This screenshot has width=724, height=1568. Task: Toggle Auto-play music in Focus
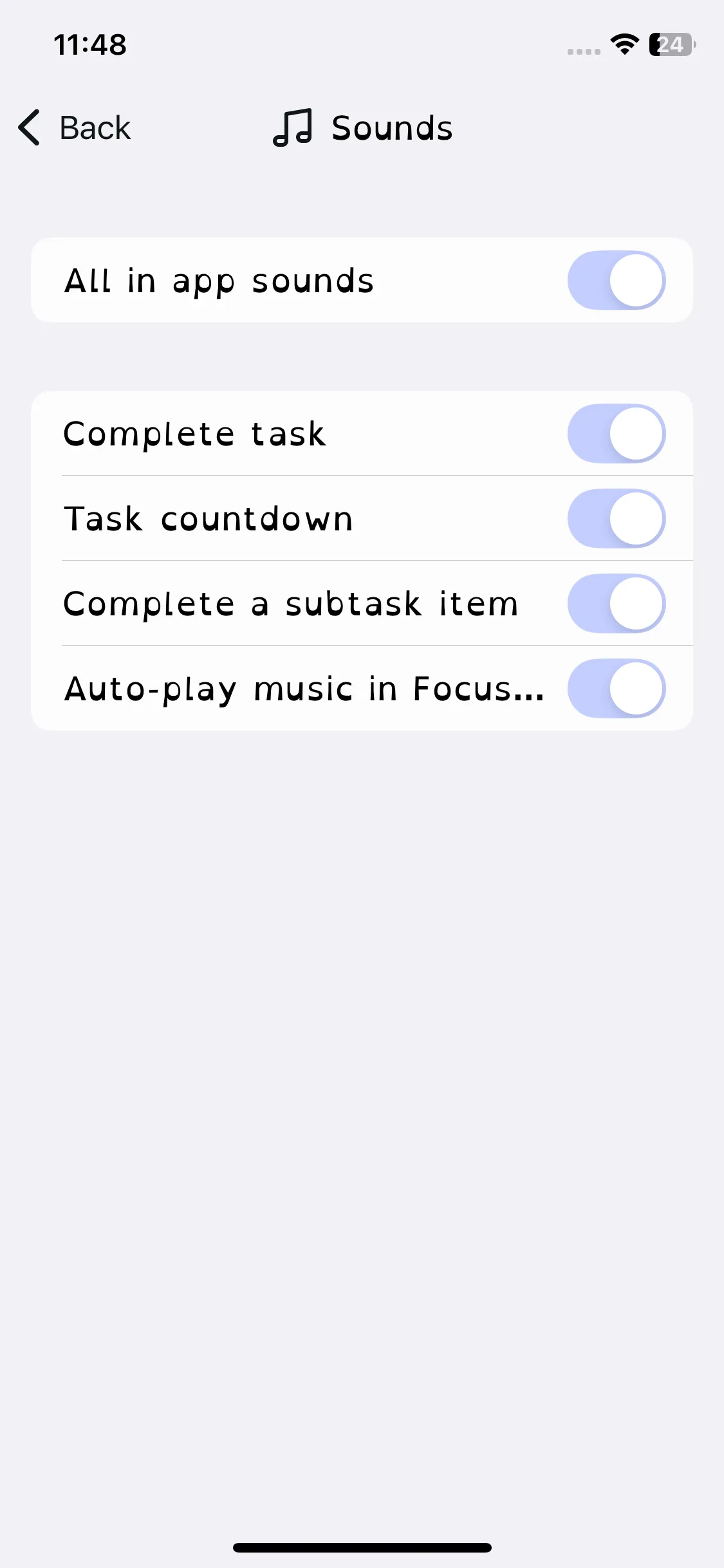tap(616, 689)
